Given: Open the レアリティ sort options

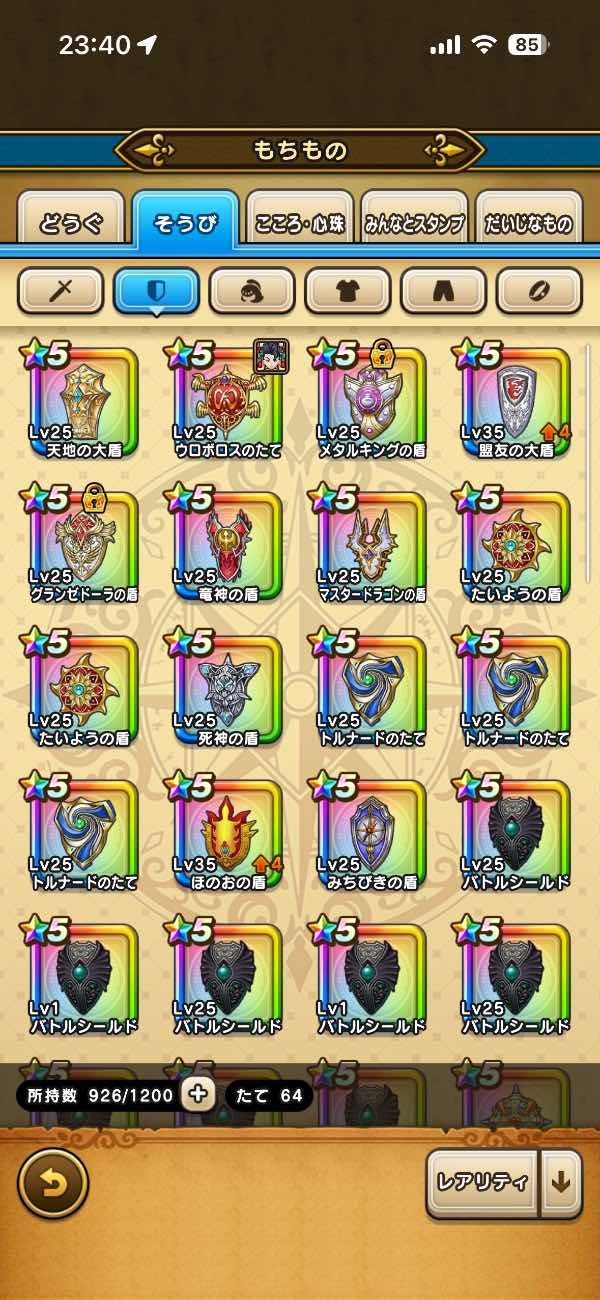Looking at the screenshot, I should tap(482, 1182).
